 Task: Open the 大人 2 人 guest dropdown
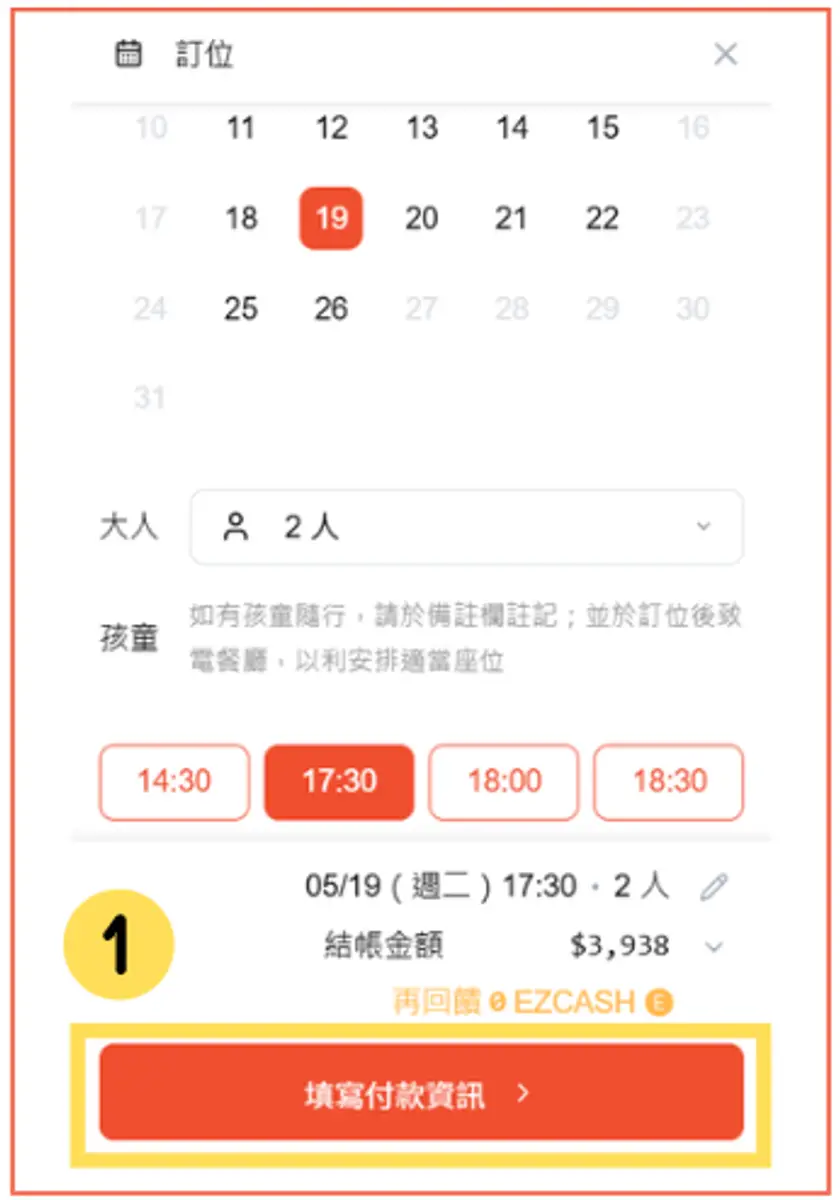[x=466, y=527]
